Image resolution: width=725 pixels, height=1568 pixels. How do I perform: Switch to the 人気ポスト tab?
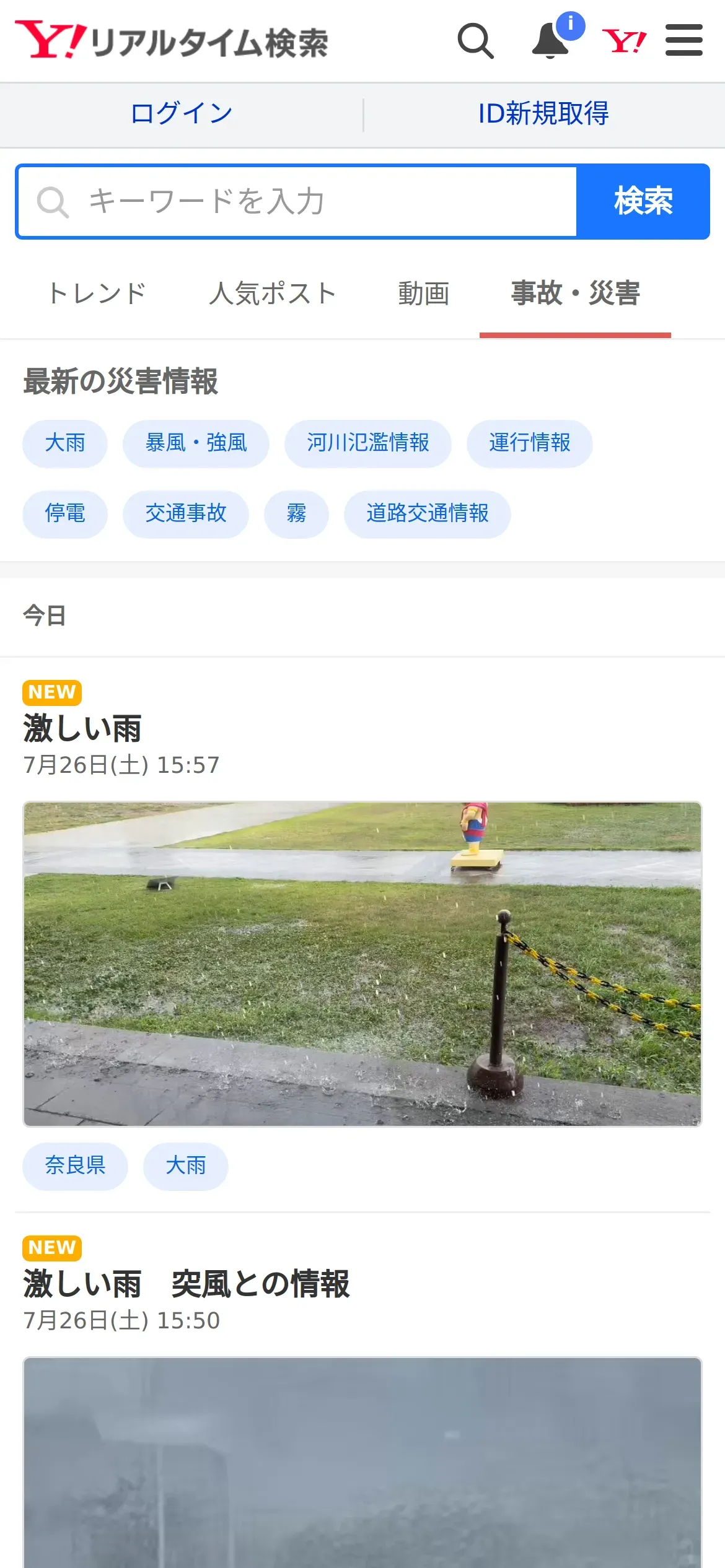pos(273,294)
